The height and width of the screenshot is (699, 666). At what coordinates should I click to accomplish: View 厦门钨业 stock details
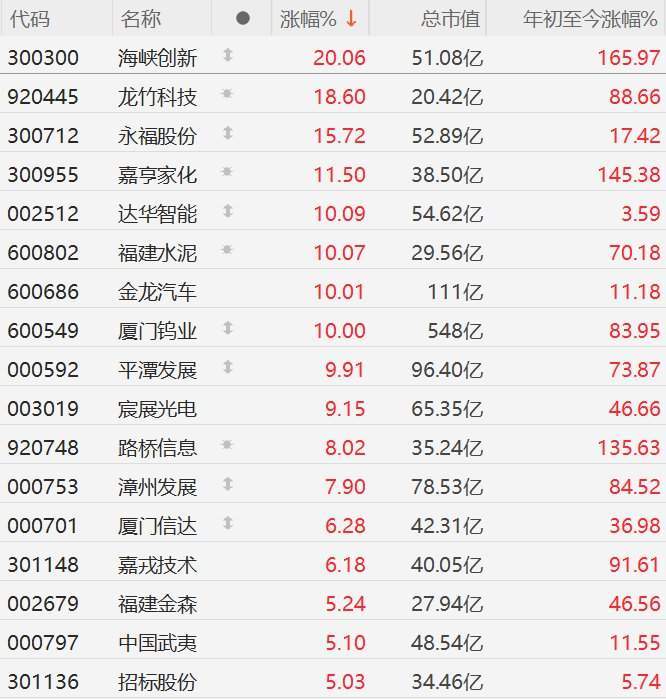[158, 331]
